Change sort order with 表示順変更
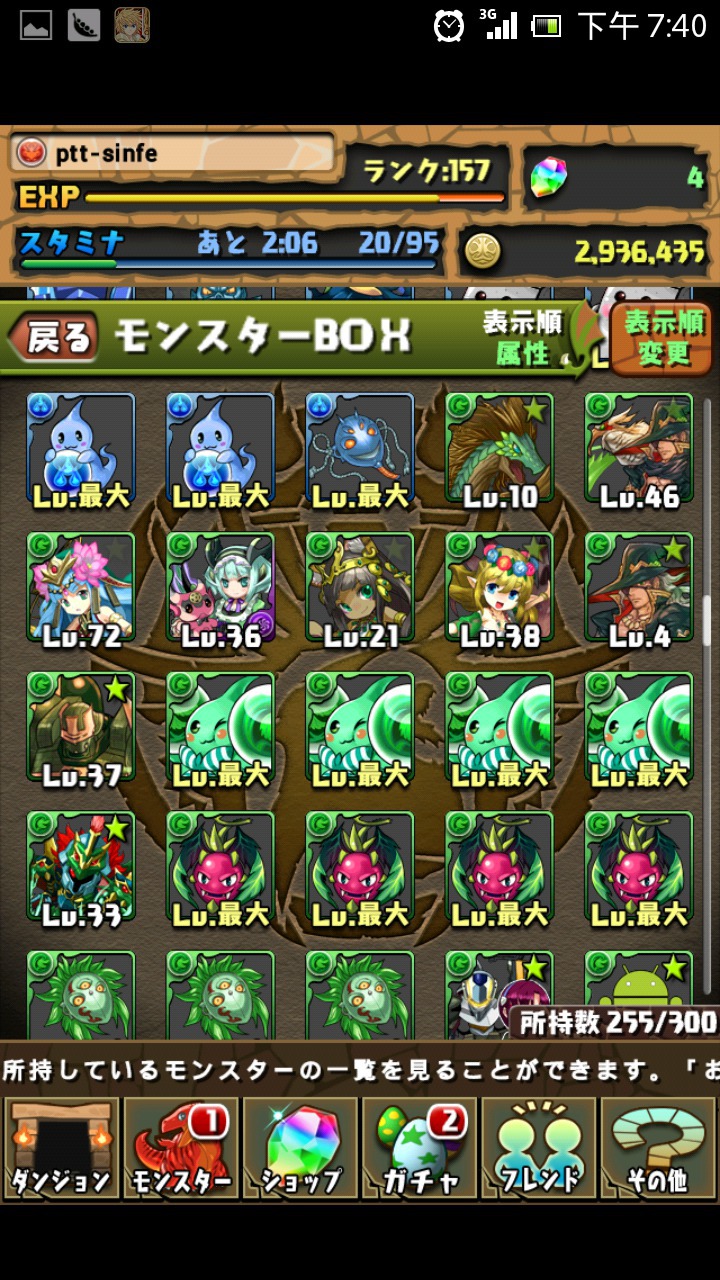Image resolution: width=720 pixels, height=1280 pixels. click(662, 338)
